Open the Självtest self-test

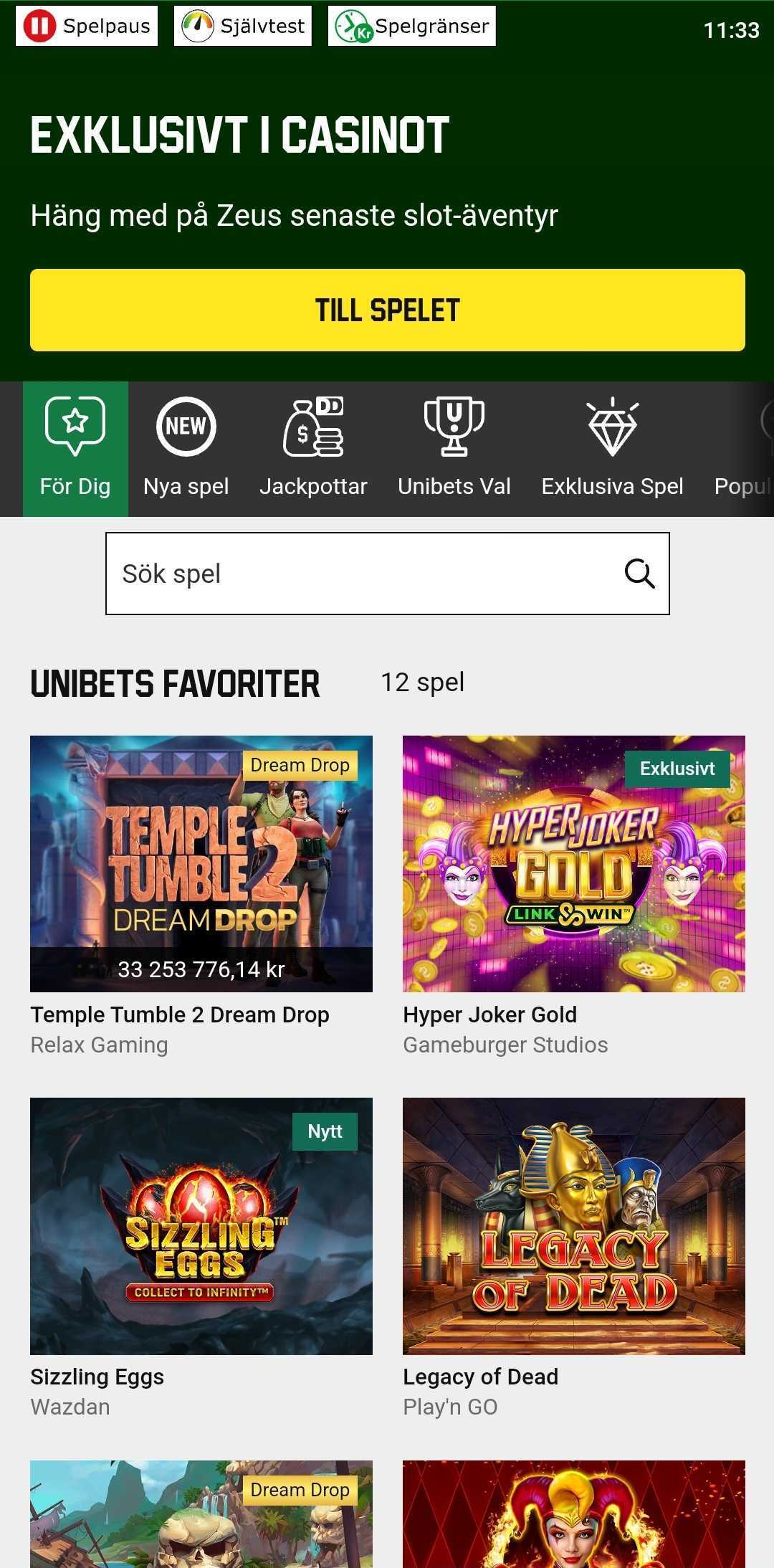pos(243,27)
